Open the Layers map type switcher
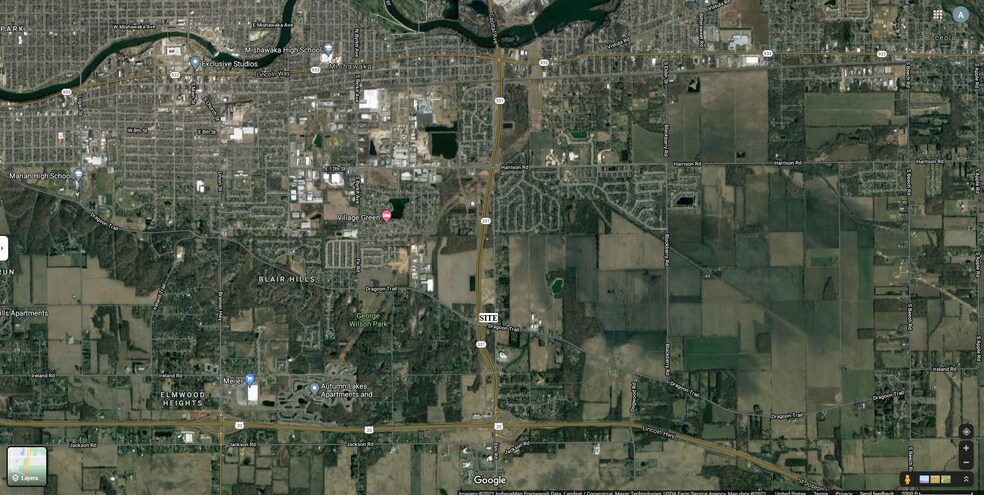Screen dimensions: 984x495 pyautogui.click(x=26, y=466)
